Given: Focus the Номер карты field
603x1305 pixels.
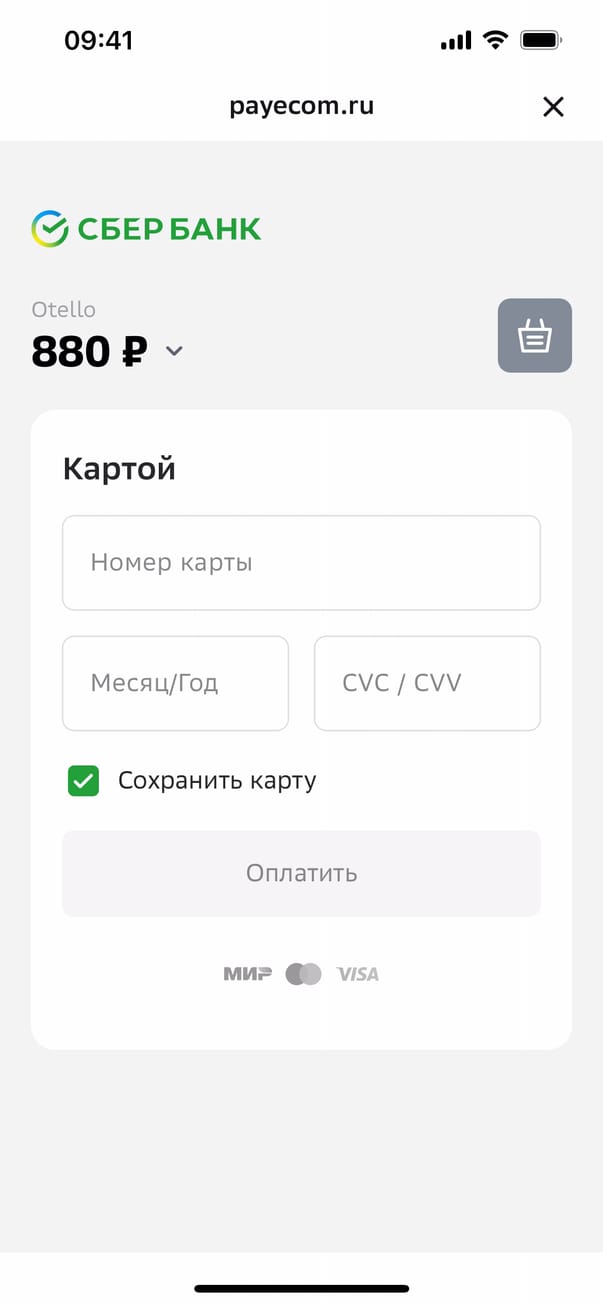Looking at the screenshot, I should pos(301,563).
